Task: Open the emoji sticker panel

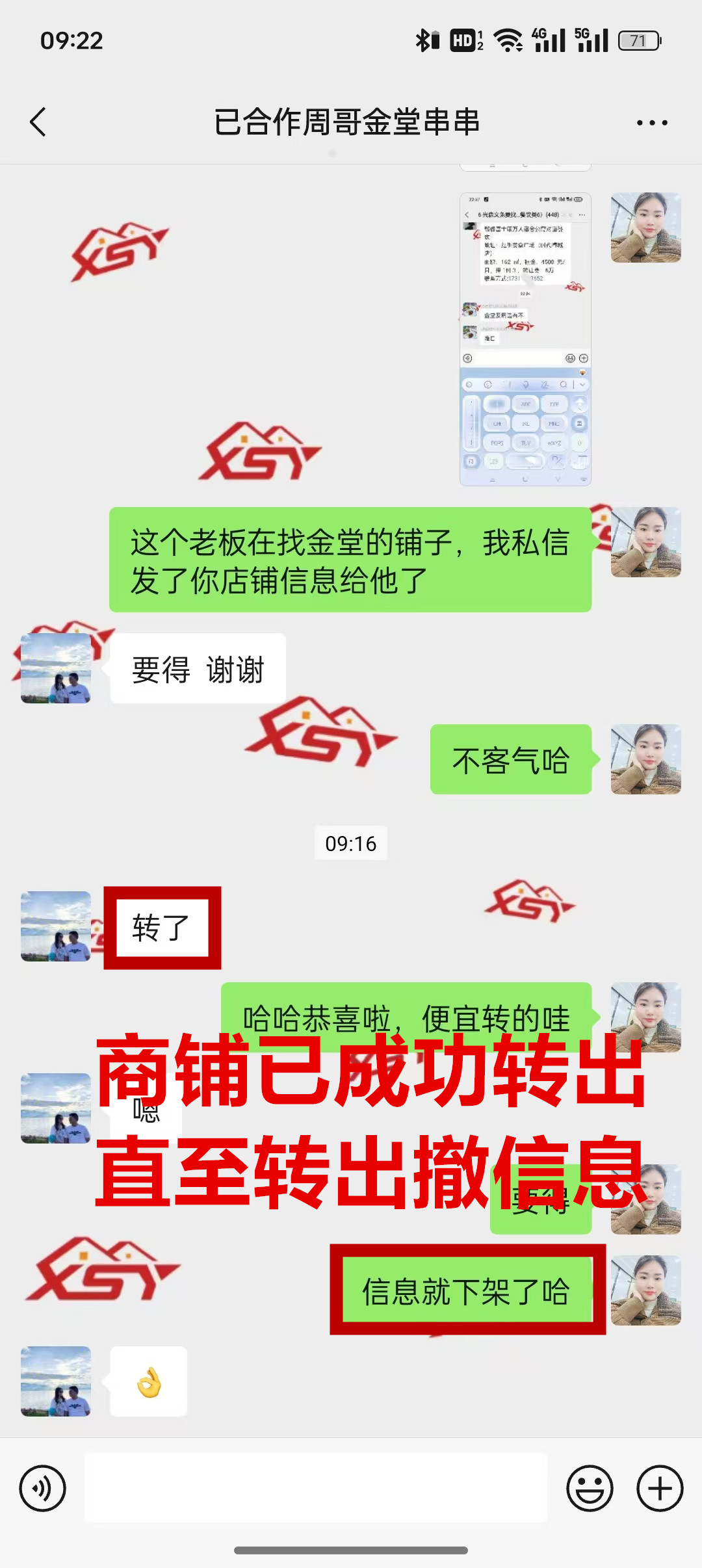Action: [590, 1488]
